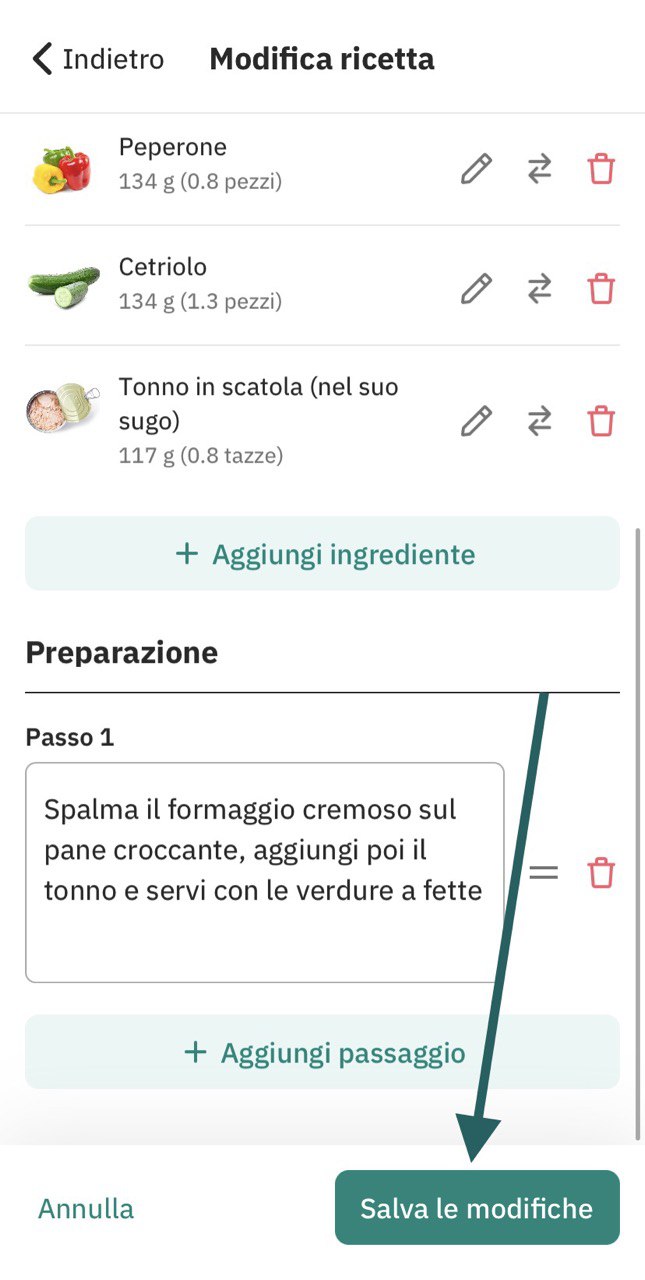Go back with the Indietro button
Image resolution: width=645 pixels, height=1280 pixels.
[98, 59]
